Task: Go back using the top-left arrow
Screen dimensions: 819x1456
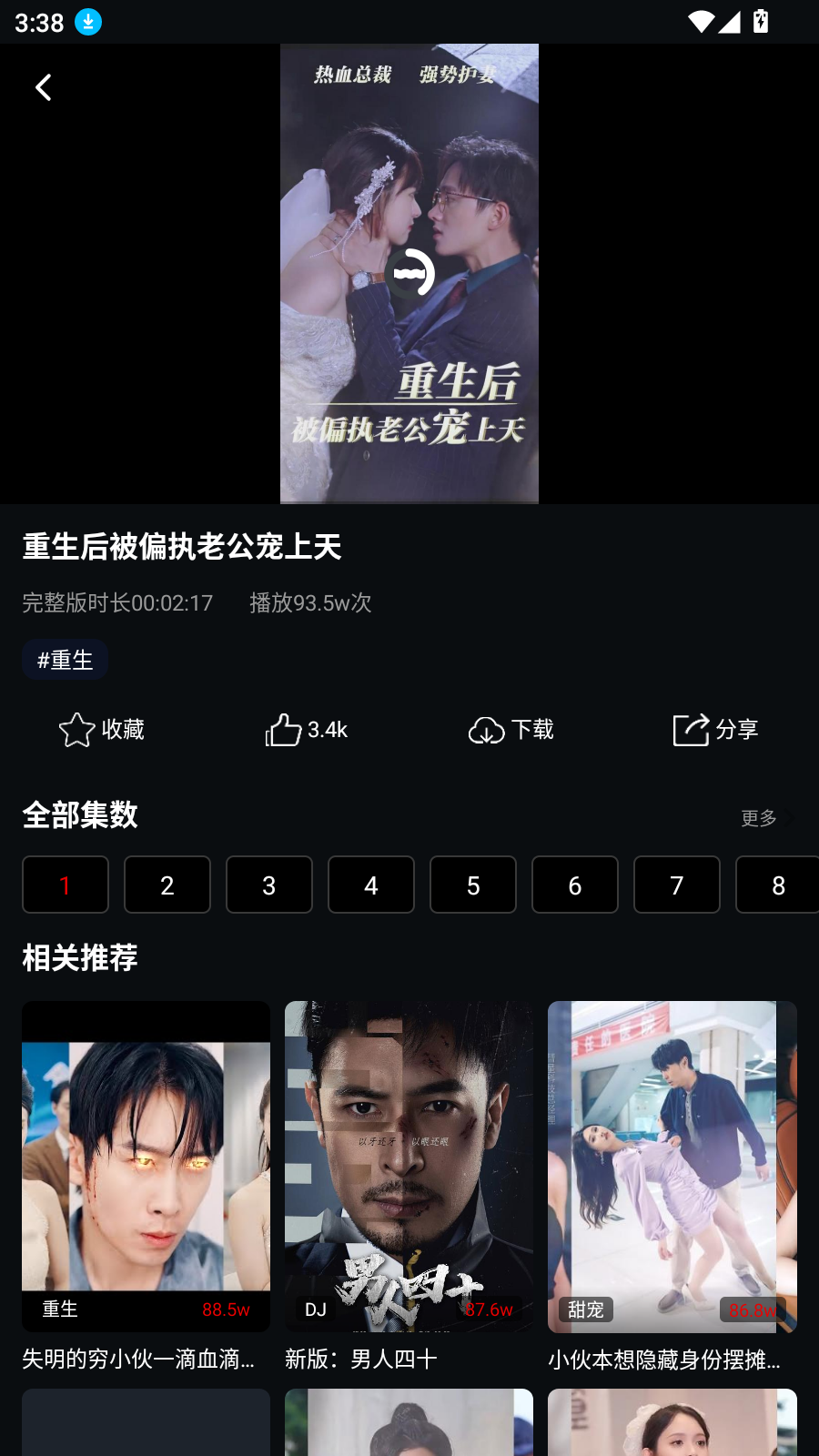Action: pos(43,87)
